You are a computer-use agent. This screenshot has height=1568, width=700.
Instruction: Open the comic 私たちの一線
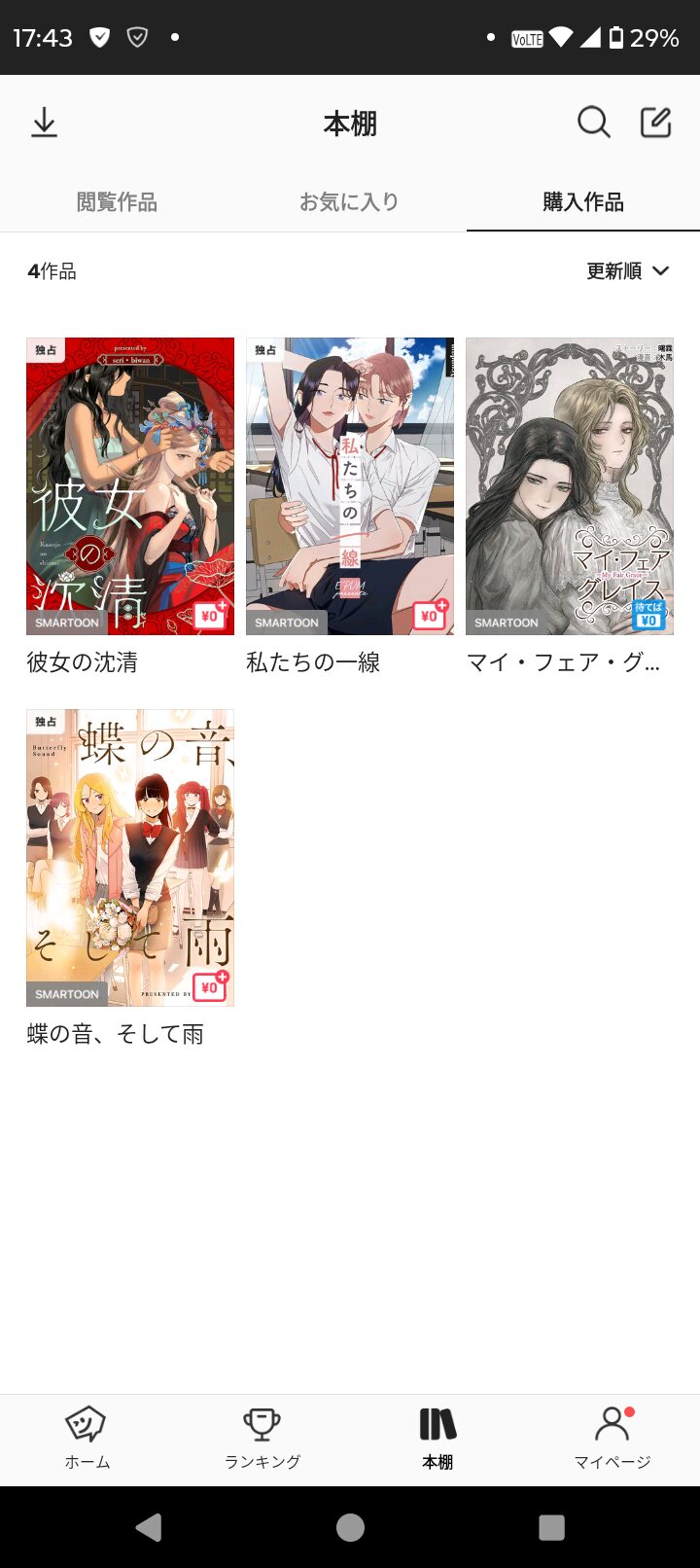click(350, 486)
